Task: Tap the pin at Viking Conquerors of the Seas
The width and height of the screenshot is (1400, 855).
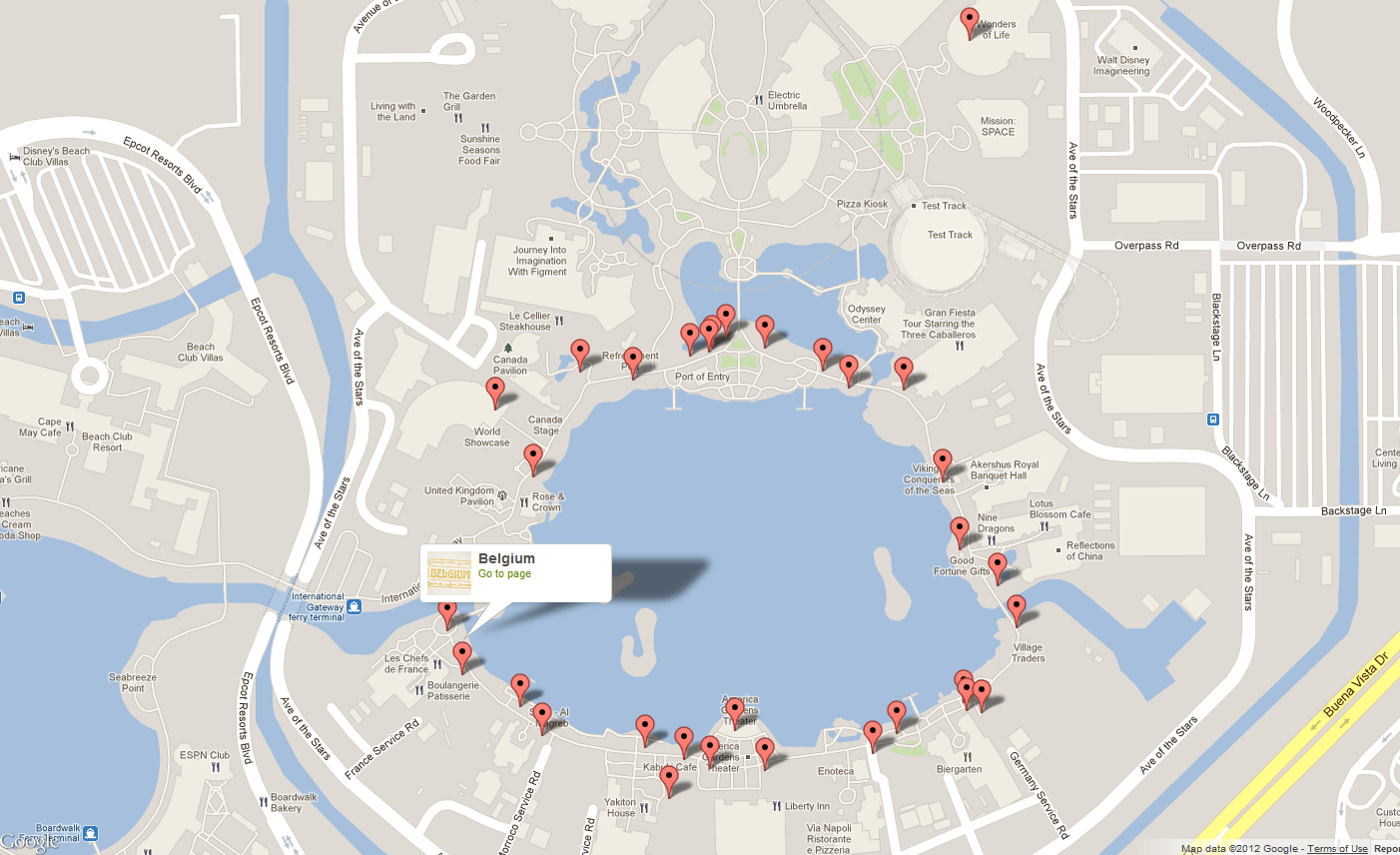Action: point(942,462)
